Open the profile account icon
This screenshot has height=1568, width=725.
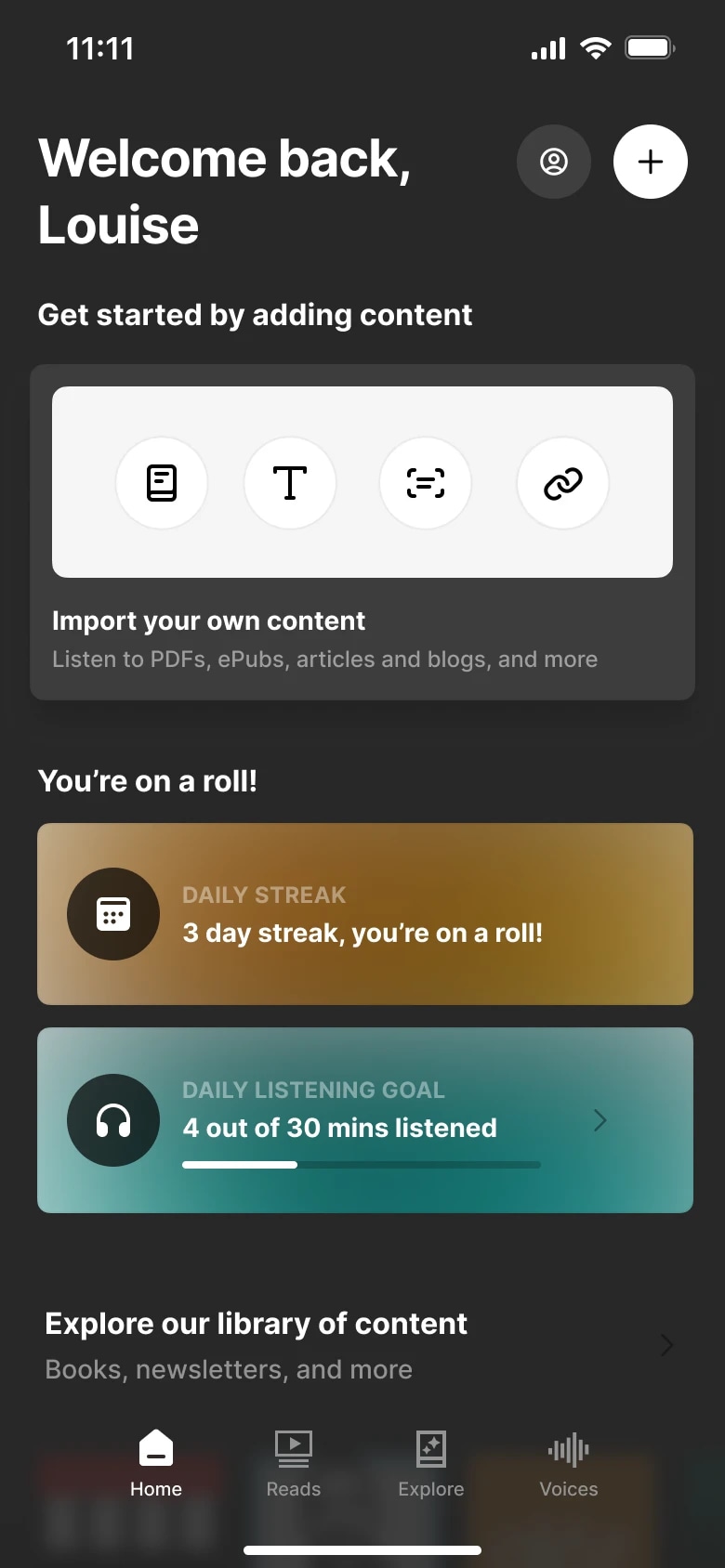click(554, 162)
